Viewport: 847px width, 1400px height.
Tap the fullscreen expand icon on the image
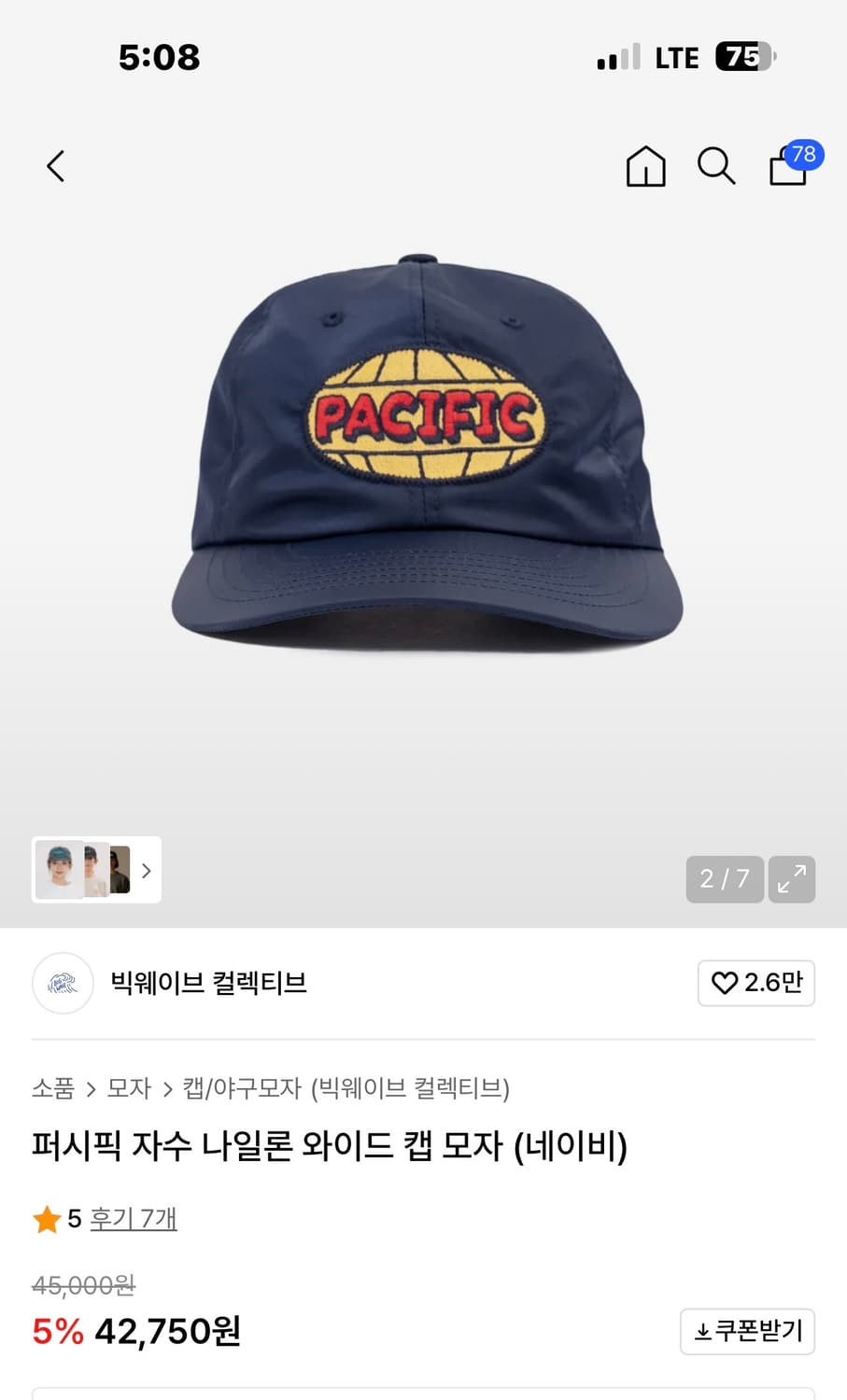click(x=791, y=878)
